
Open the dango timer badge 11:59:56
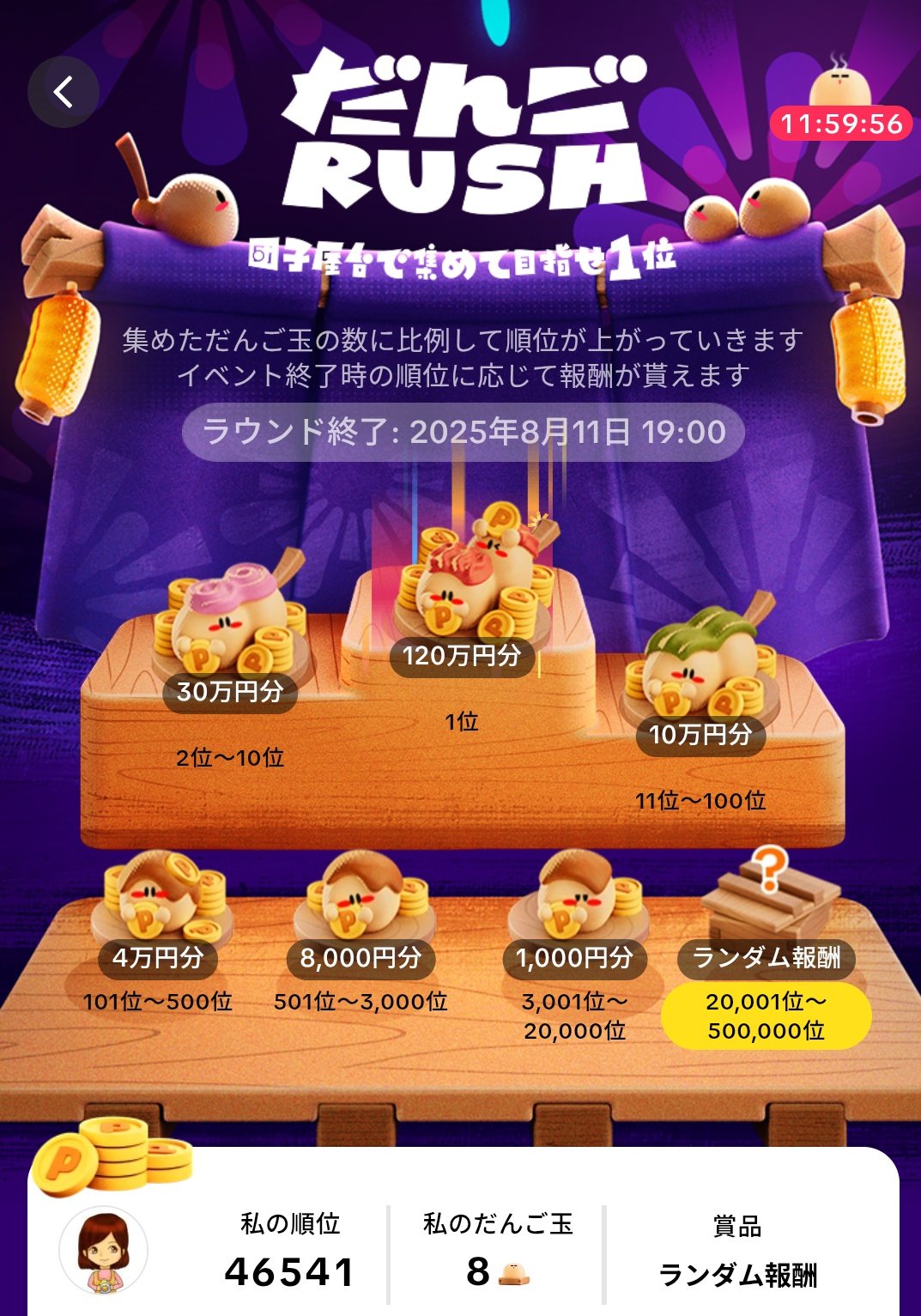pos(840,124)
